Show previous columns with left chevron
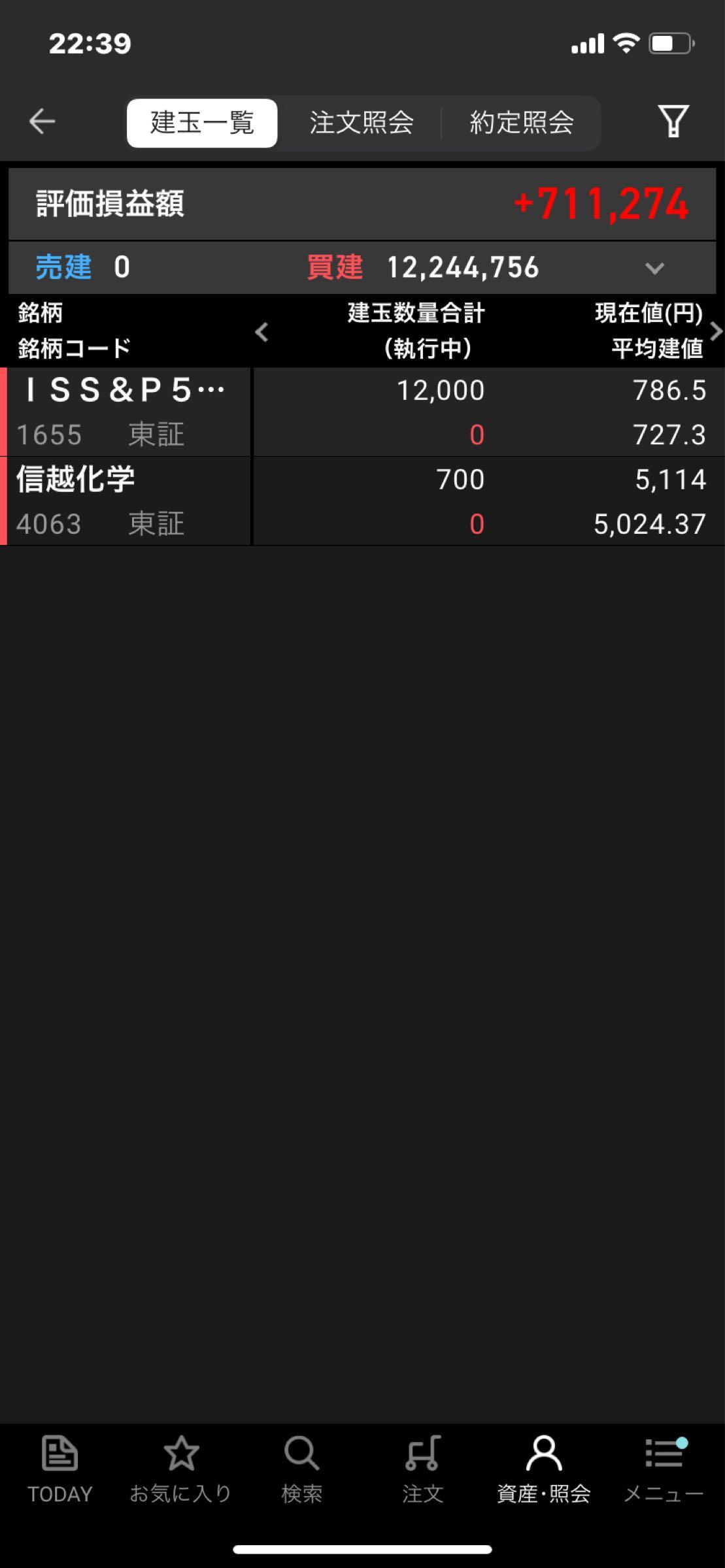The image size is (725, 1568). tap(262, 332)
